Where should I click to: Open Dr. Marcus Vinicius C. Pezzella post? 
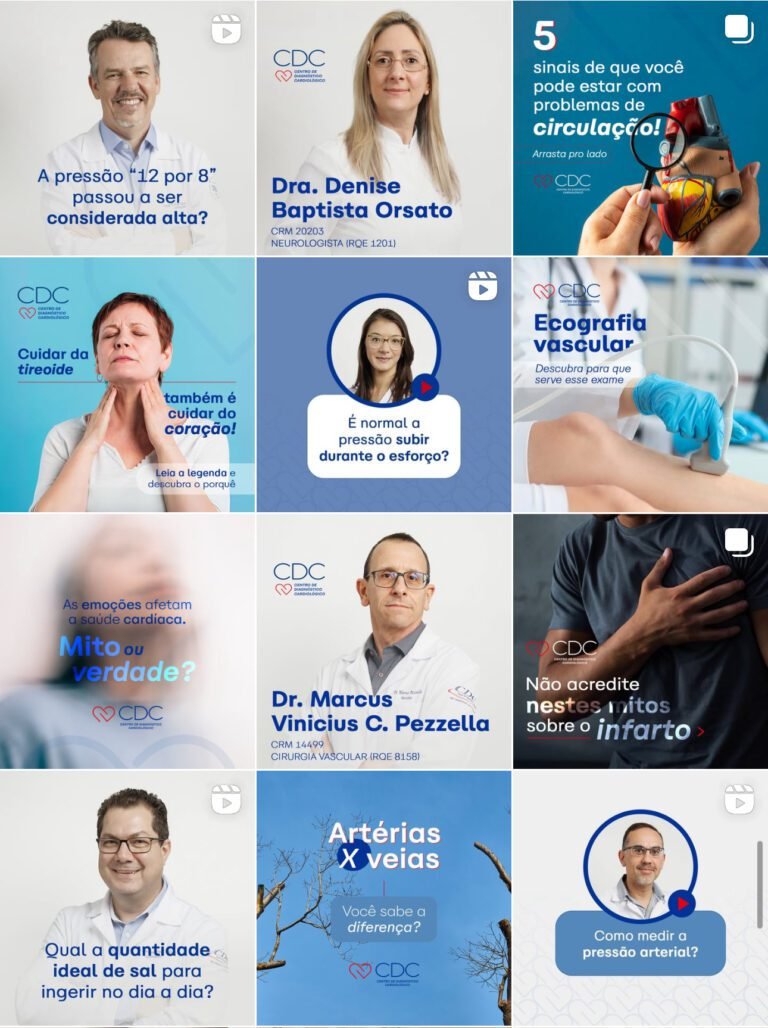click(x=384, y=641)
